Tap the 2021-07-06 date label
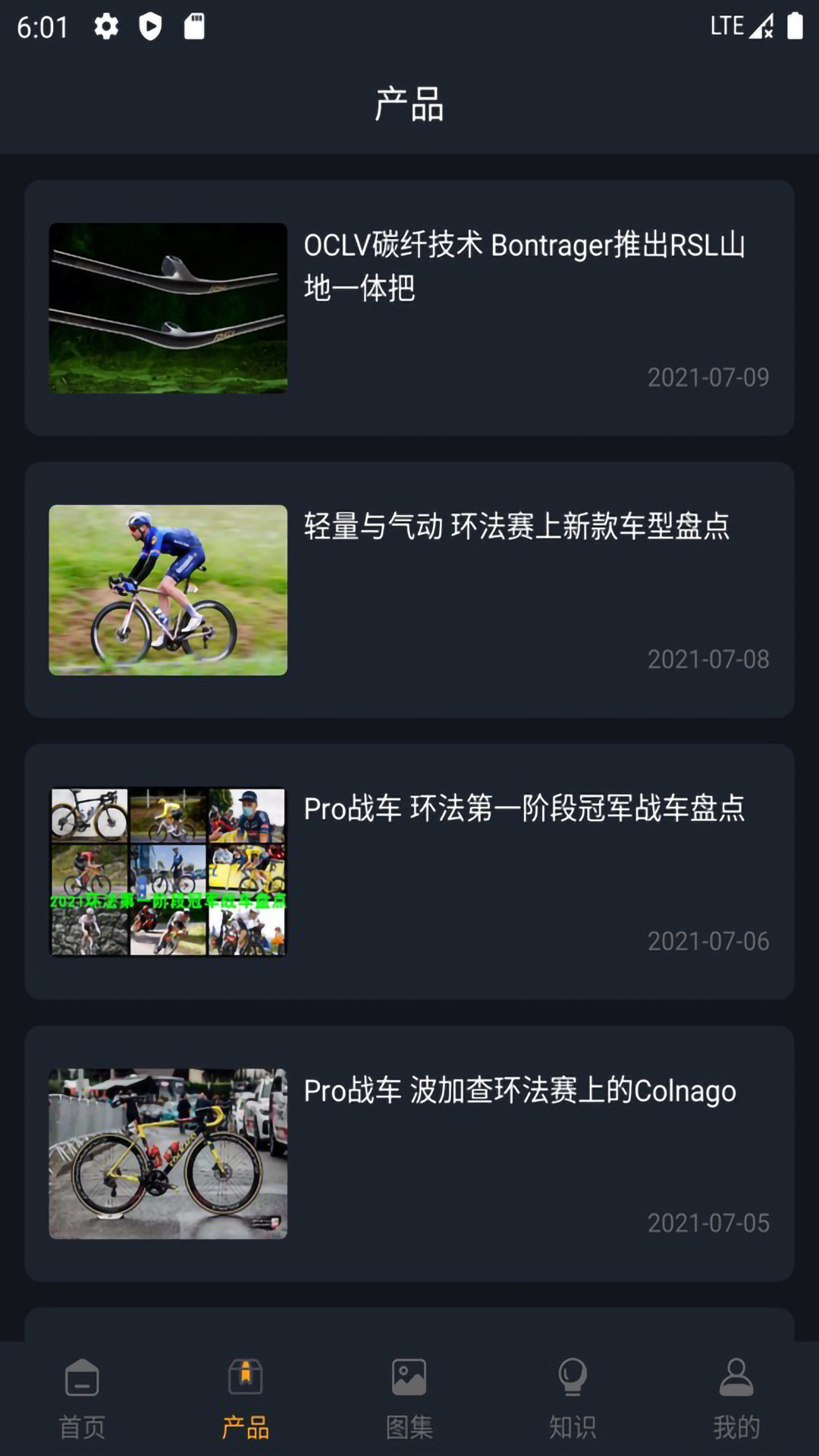819x1456 pixels. point(708,940)
